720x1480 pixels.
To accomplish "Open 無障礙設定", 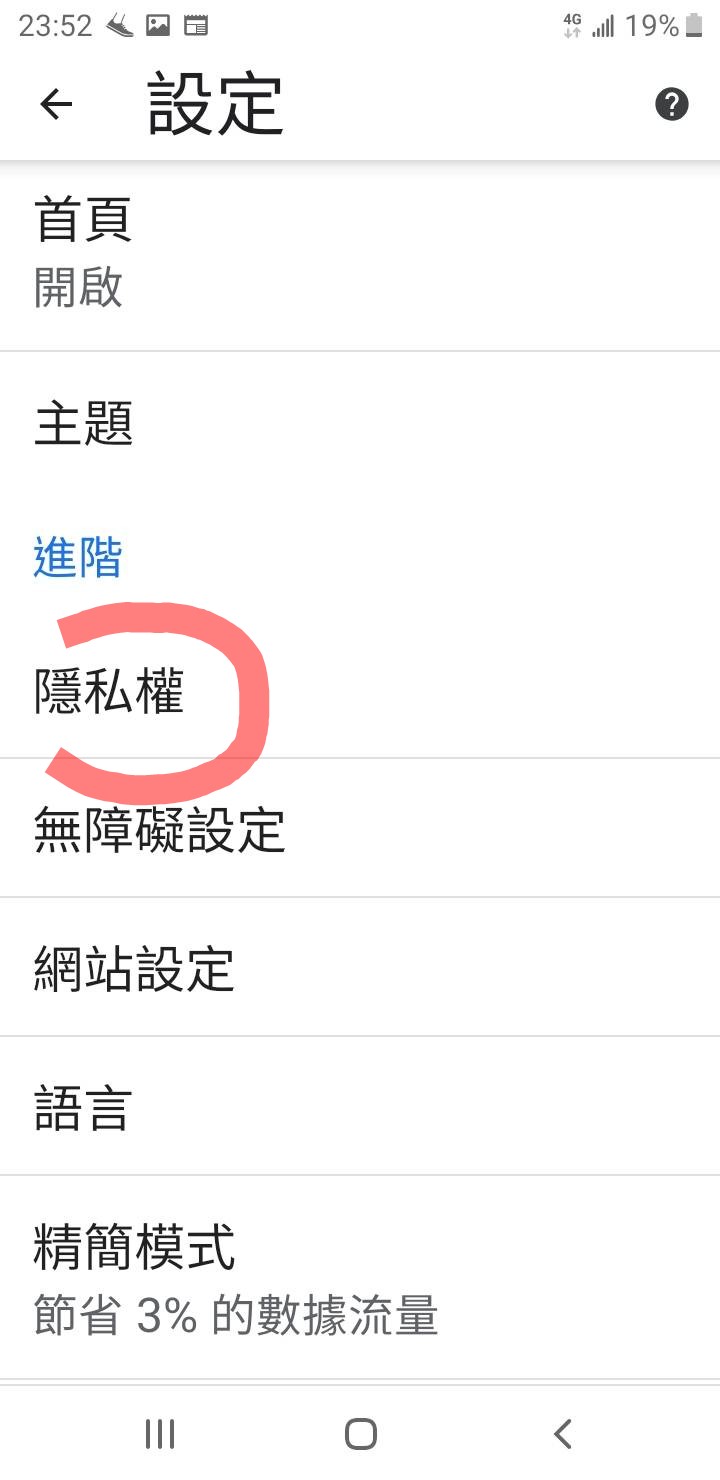I will tap(360, 828).
